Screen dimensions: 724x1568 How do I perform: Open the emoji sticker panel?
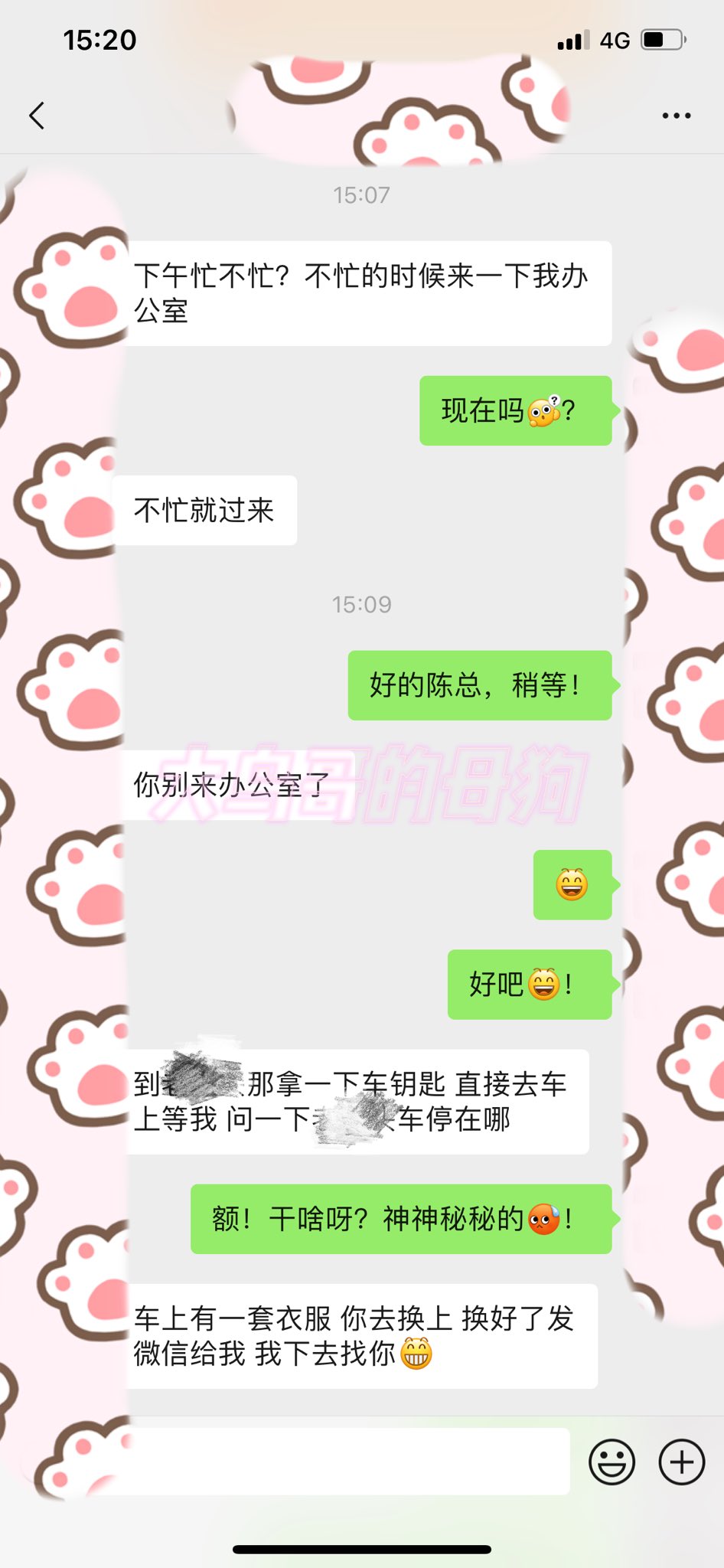pos(611,1462)
